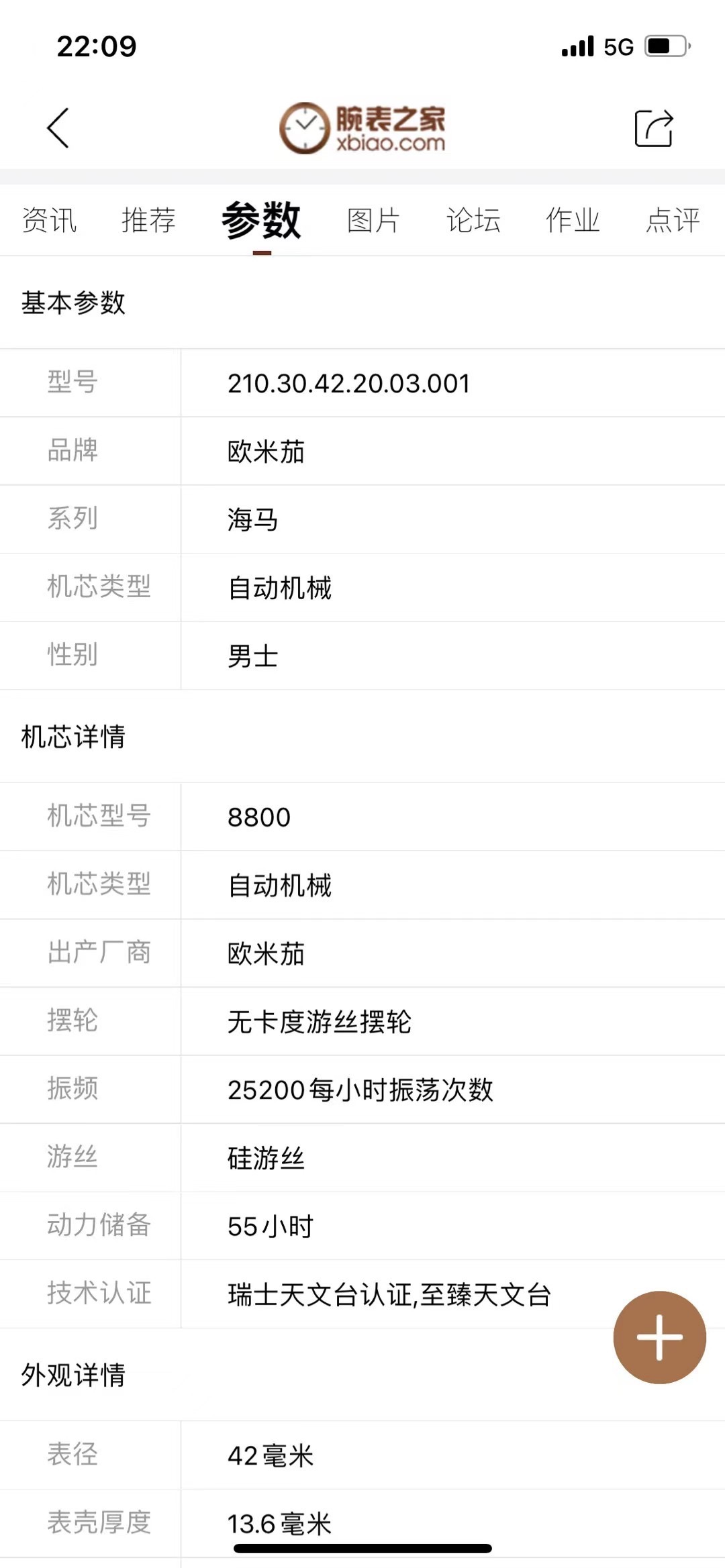Open the 图片 tab
This screenshot has width=725, height=1568.
click(373, 220)
